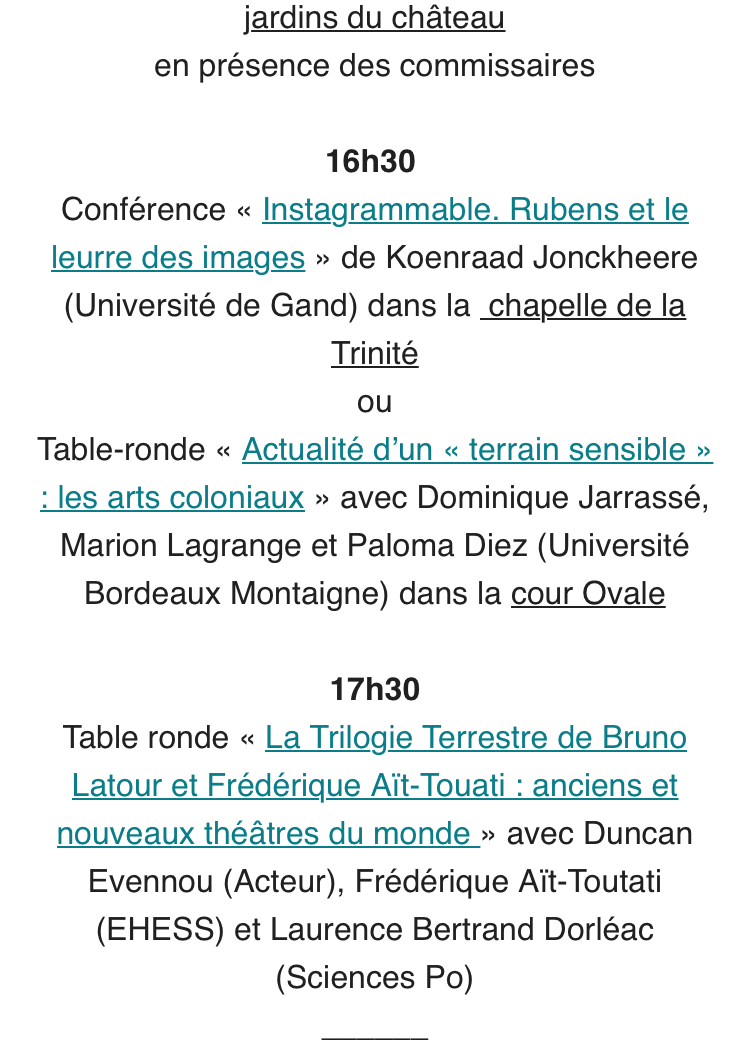Open the "Instagrammable. Rubens et le leurre des images" link
This screenshot has height=1042, width=750.
click(475, 210)
